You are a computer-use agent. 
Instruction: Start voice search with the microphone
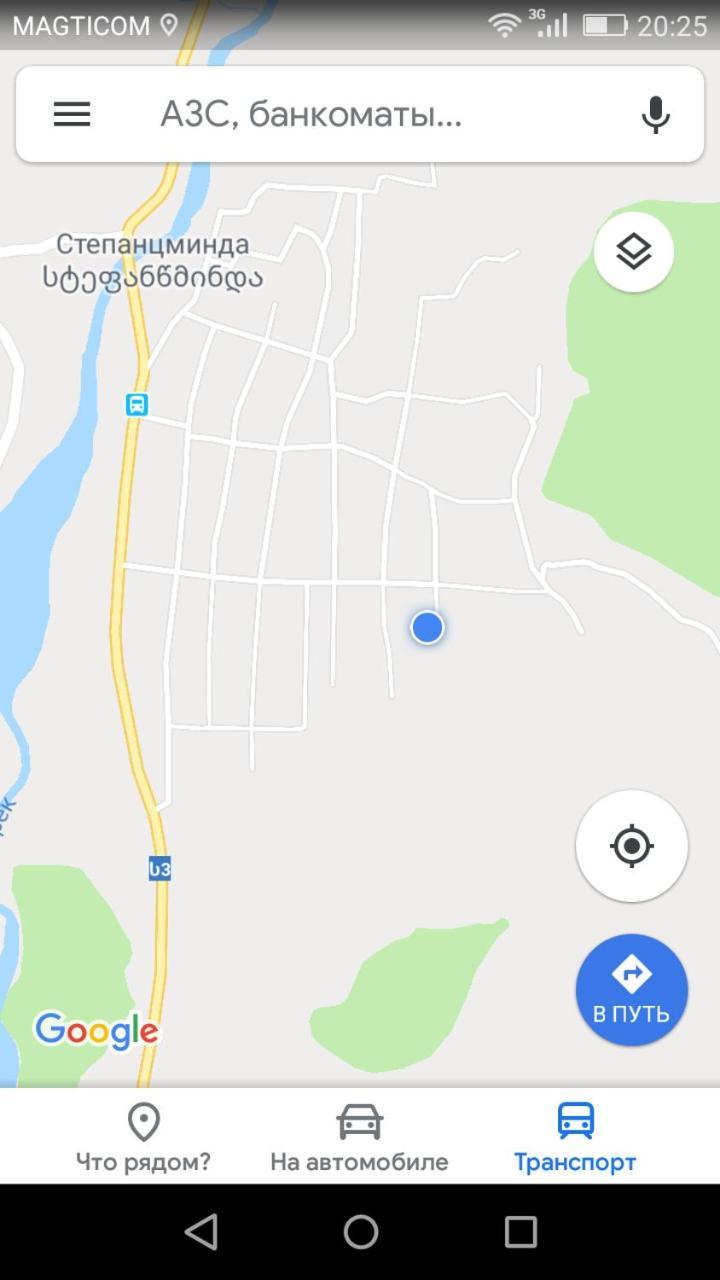[x=655, y=115]
